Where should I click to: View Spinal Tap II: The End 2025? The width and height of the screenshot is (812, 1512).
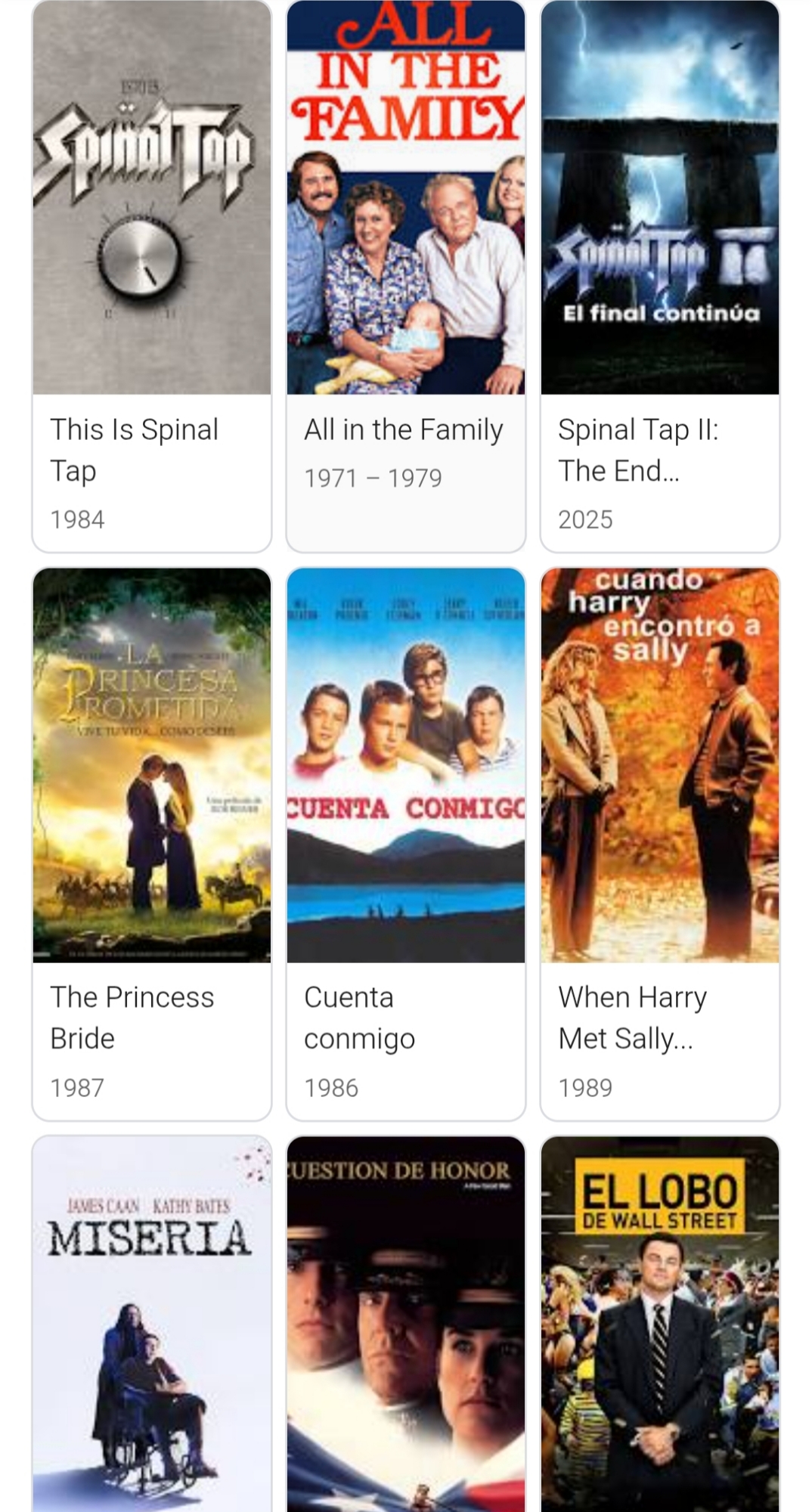click(x=659, y=276)
